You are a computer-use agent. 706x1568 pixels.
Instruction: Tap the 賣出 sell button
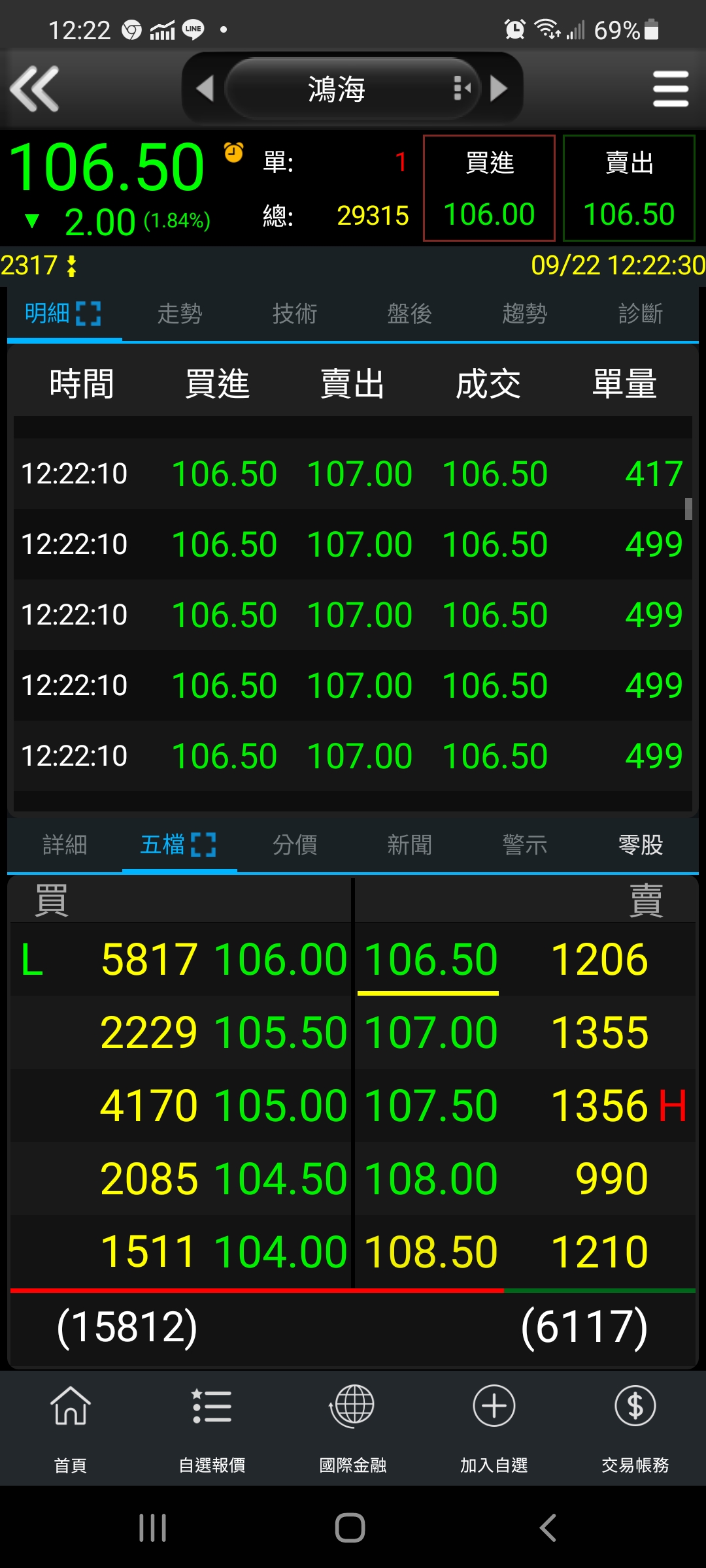(629, 188)
